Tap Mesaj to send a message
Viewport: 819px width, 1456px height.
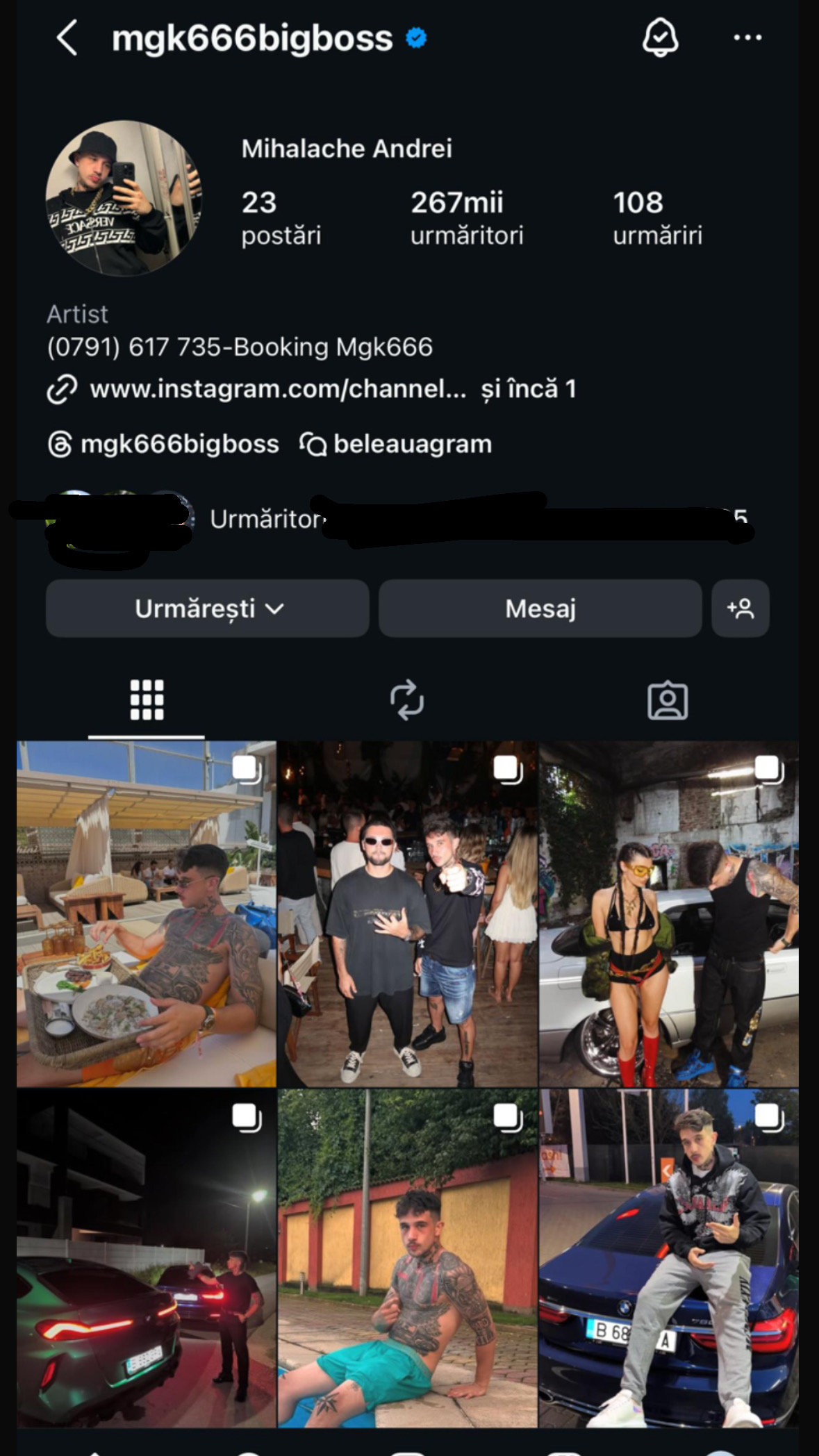click(540, 609)
